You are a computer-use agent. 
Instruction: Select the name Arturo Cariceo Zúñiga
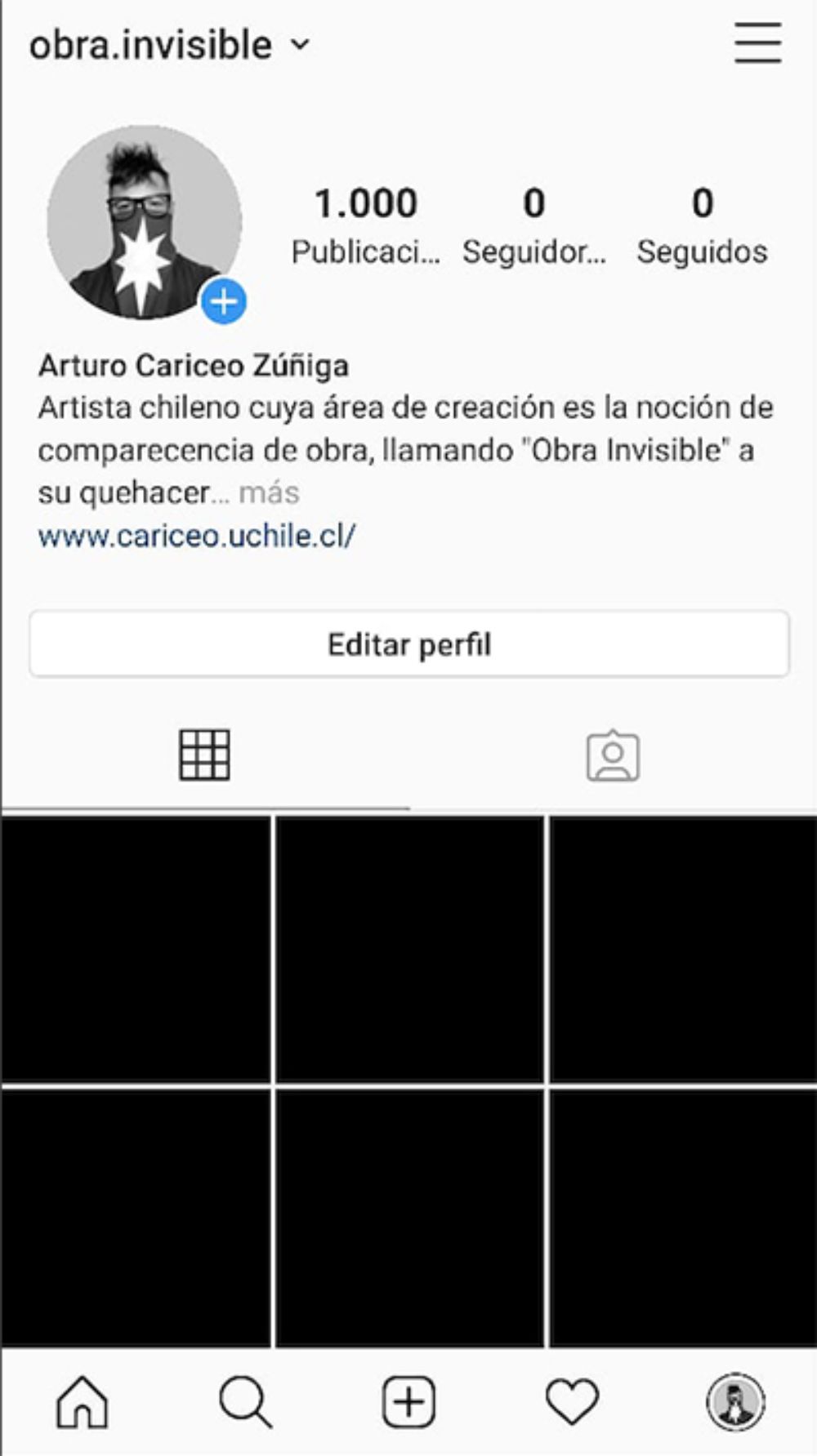click(x=193, y=366)
